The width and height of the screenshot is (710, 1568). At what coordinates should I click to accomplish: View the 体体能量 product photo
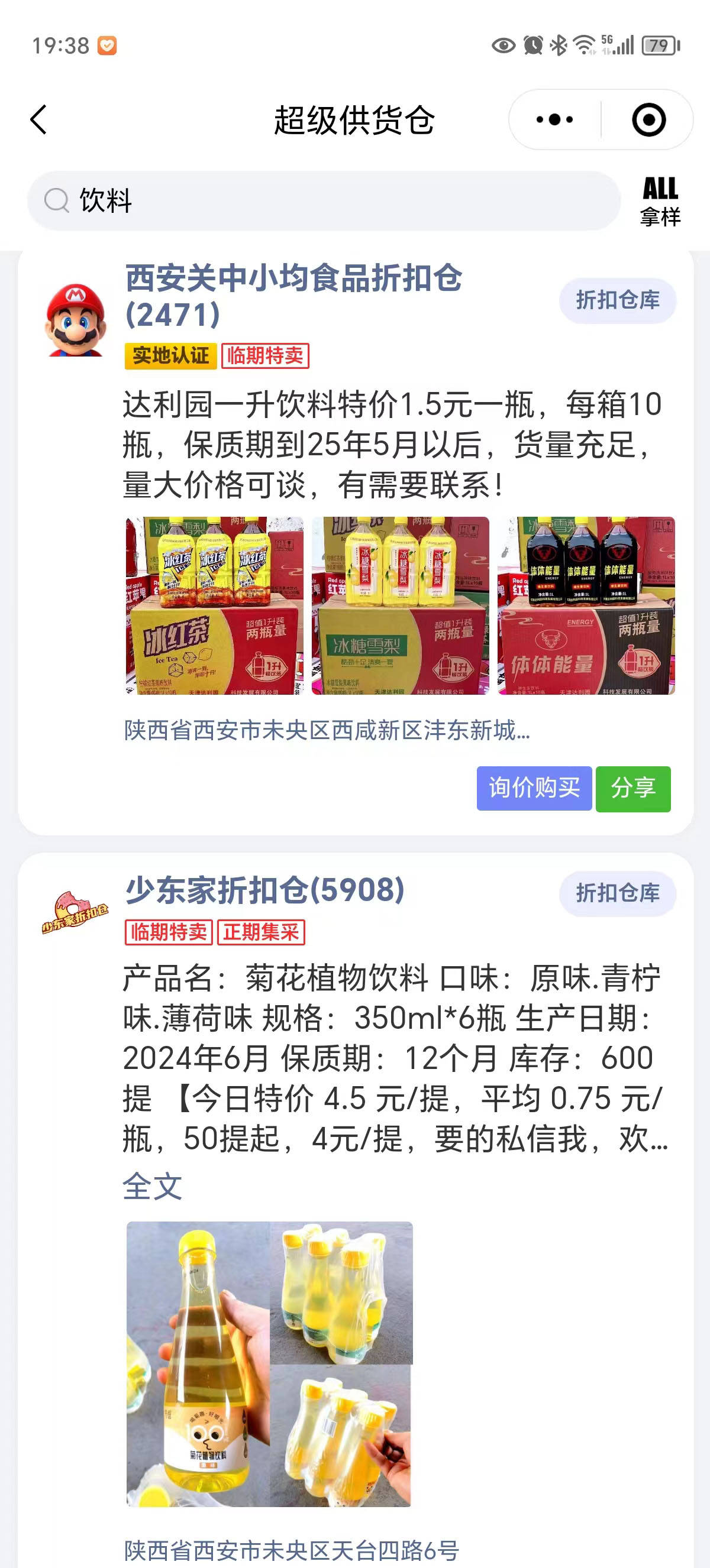pyautogui.click(x=586, y=605)
